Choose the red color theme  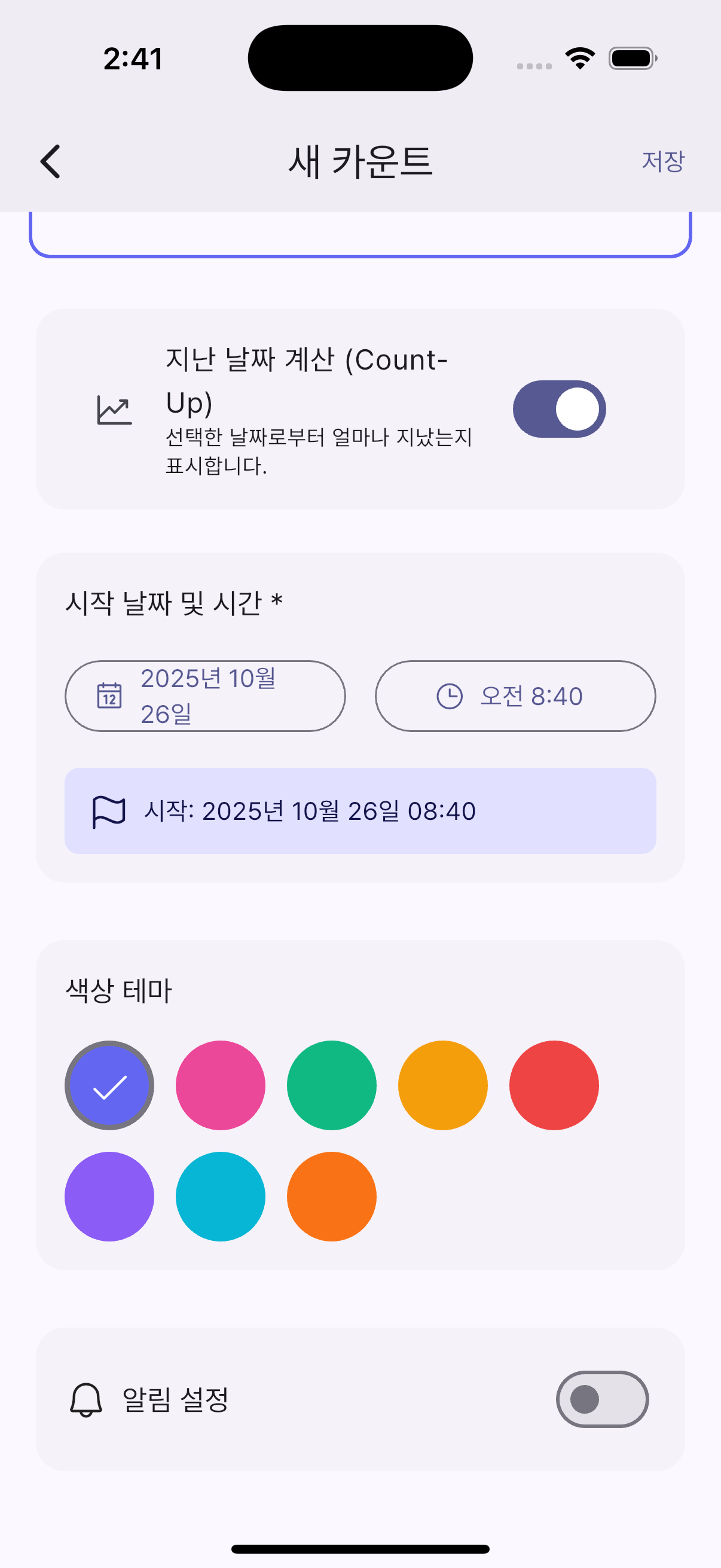[554, 1085]
